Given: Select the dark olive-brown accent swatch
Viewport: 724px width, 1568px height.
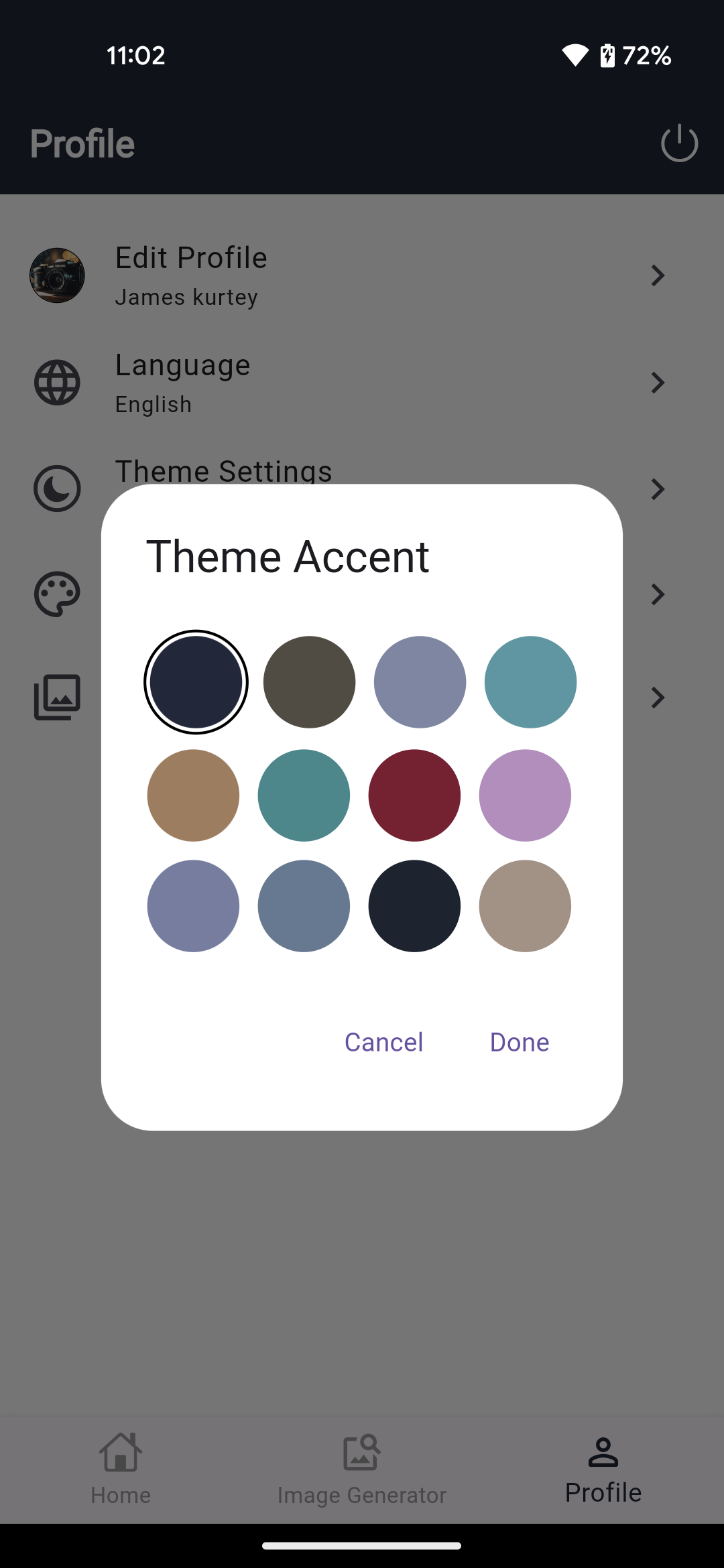Looking at the screenshot, I should (309, 682).
